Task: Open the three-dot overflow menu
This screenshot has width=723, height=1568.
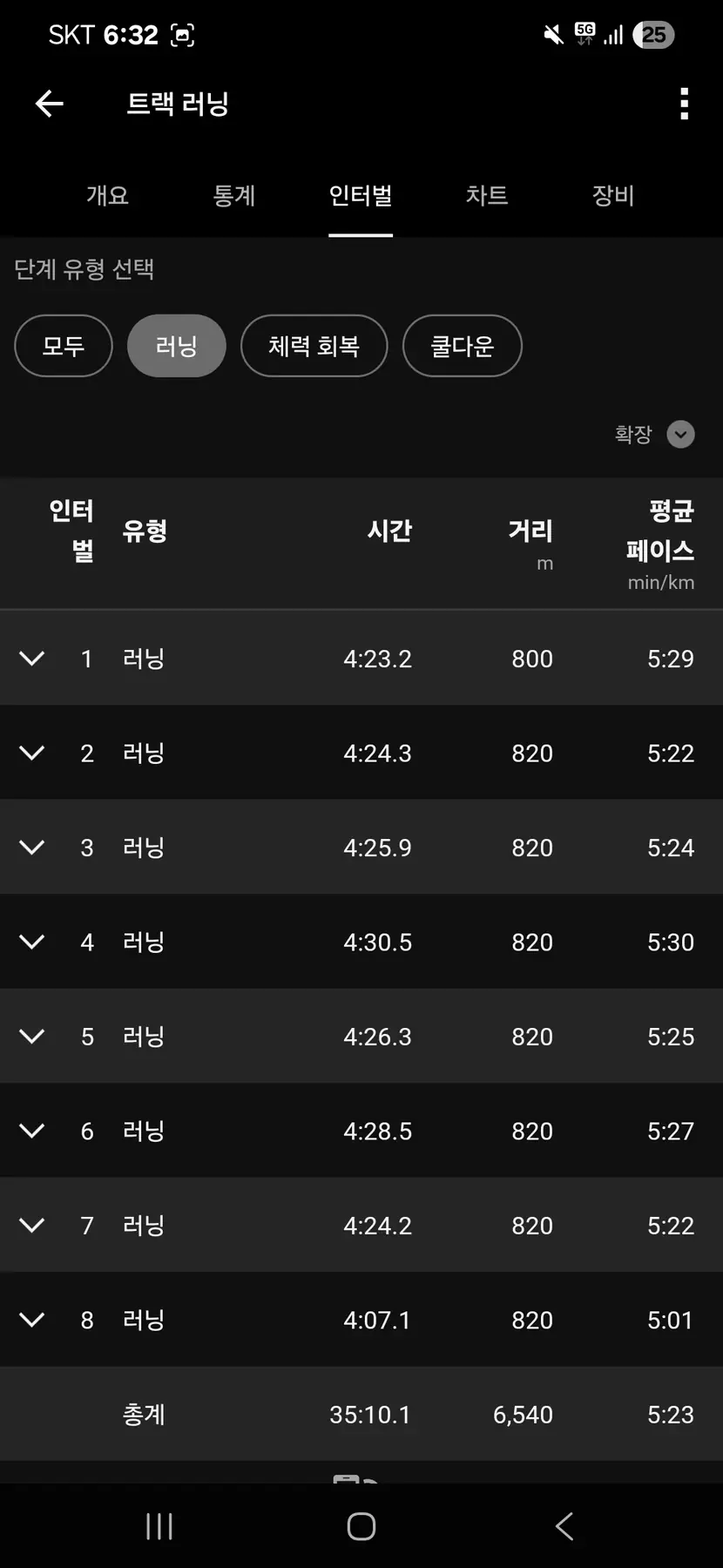Action: [685, 104]
